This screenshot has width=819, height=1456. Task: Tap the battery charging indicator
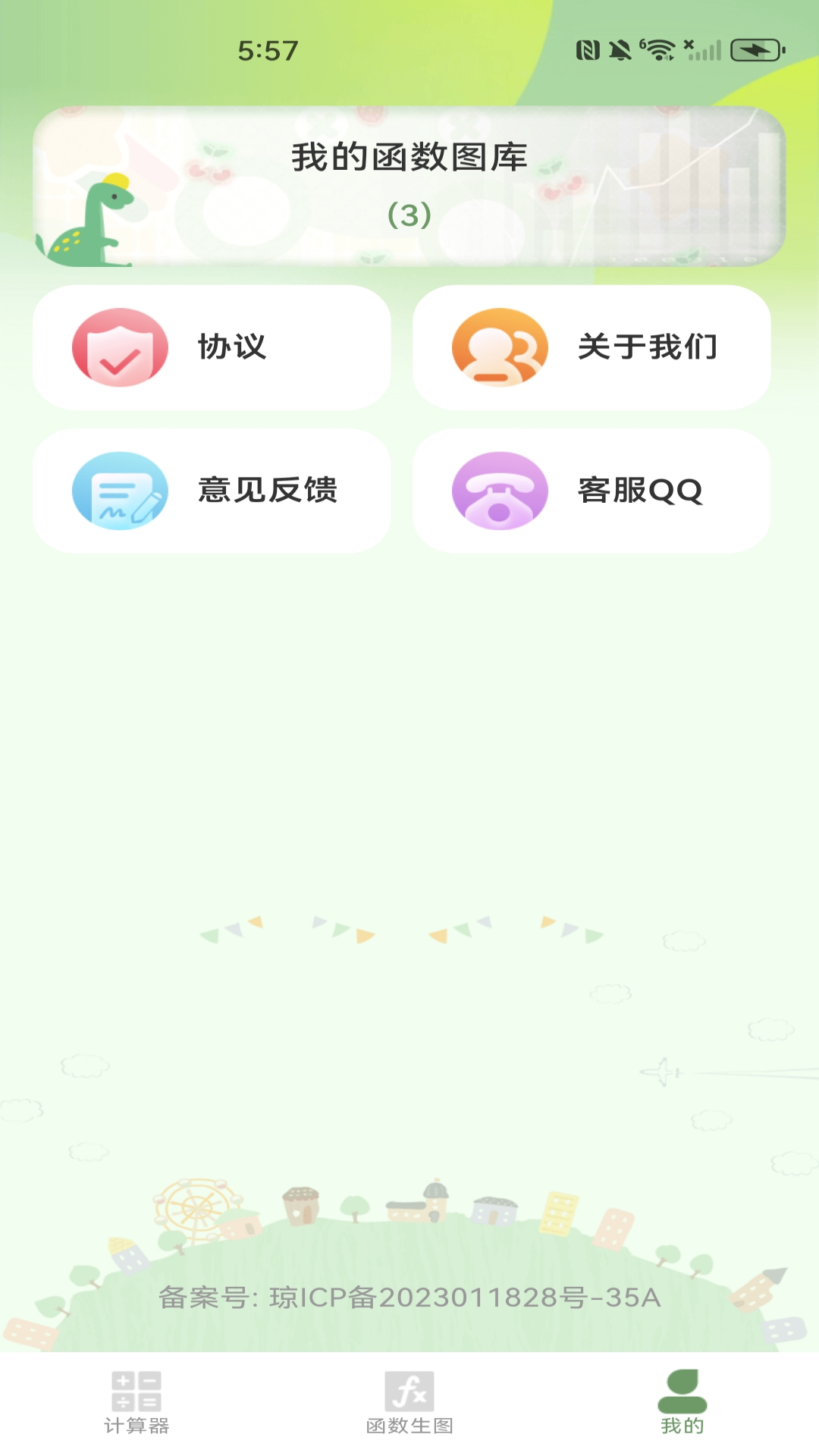pos(756,49)
